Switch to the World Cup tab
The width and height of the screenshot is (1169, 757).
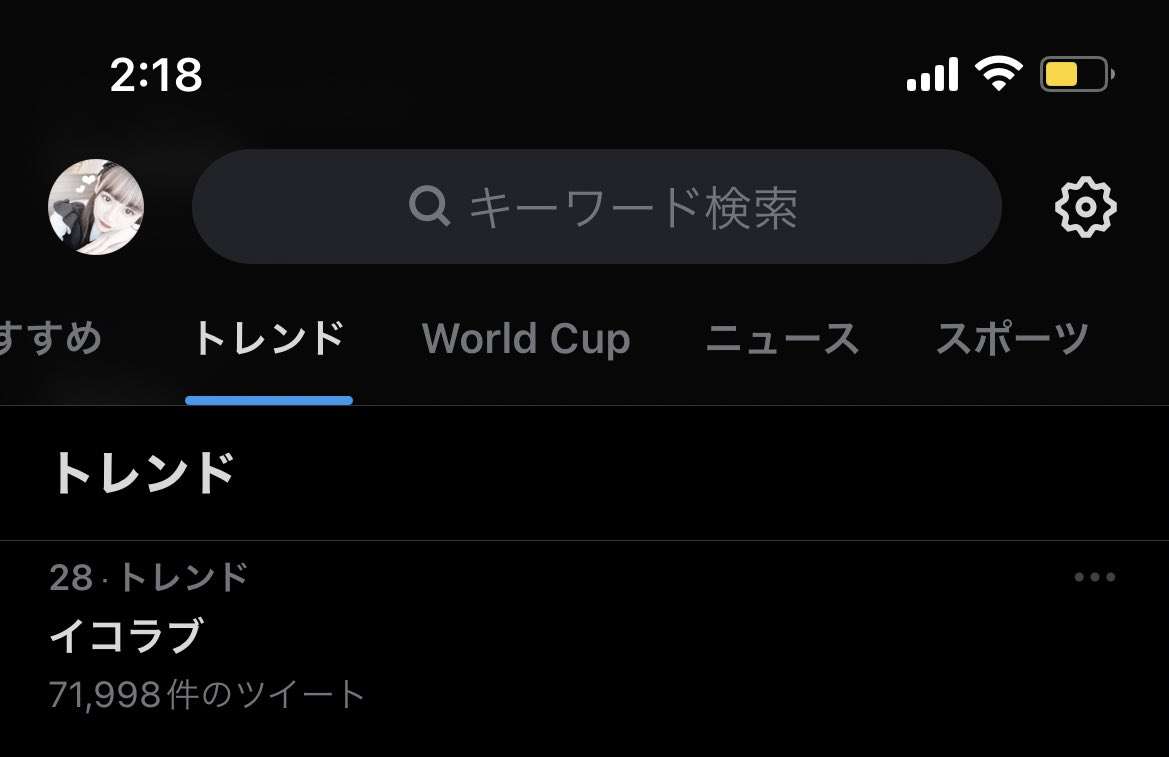(x=526, y=340)
